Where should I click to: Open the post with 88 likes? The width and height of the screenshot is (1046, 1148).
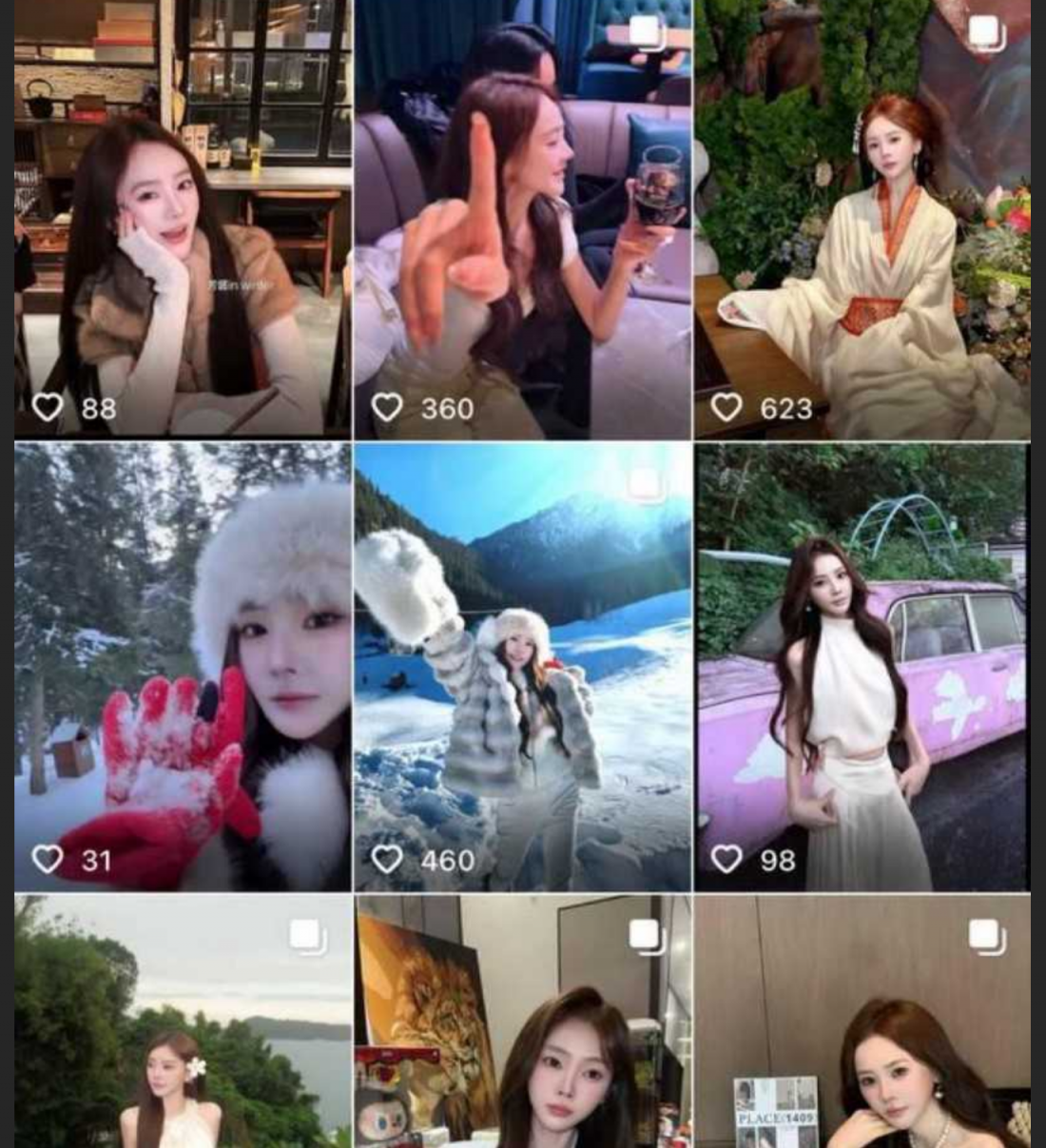(x=183, y=219)
